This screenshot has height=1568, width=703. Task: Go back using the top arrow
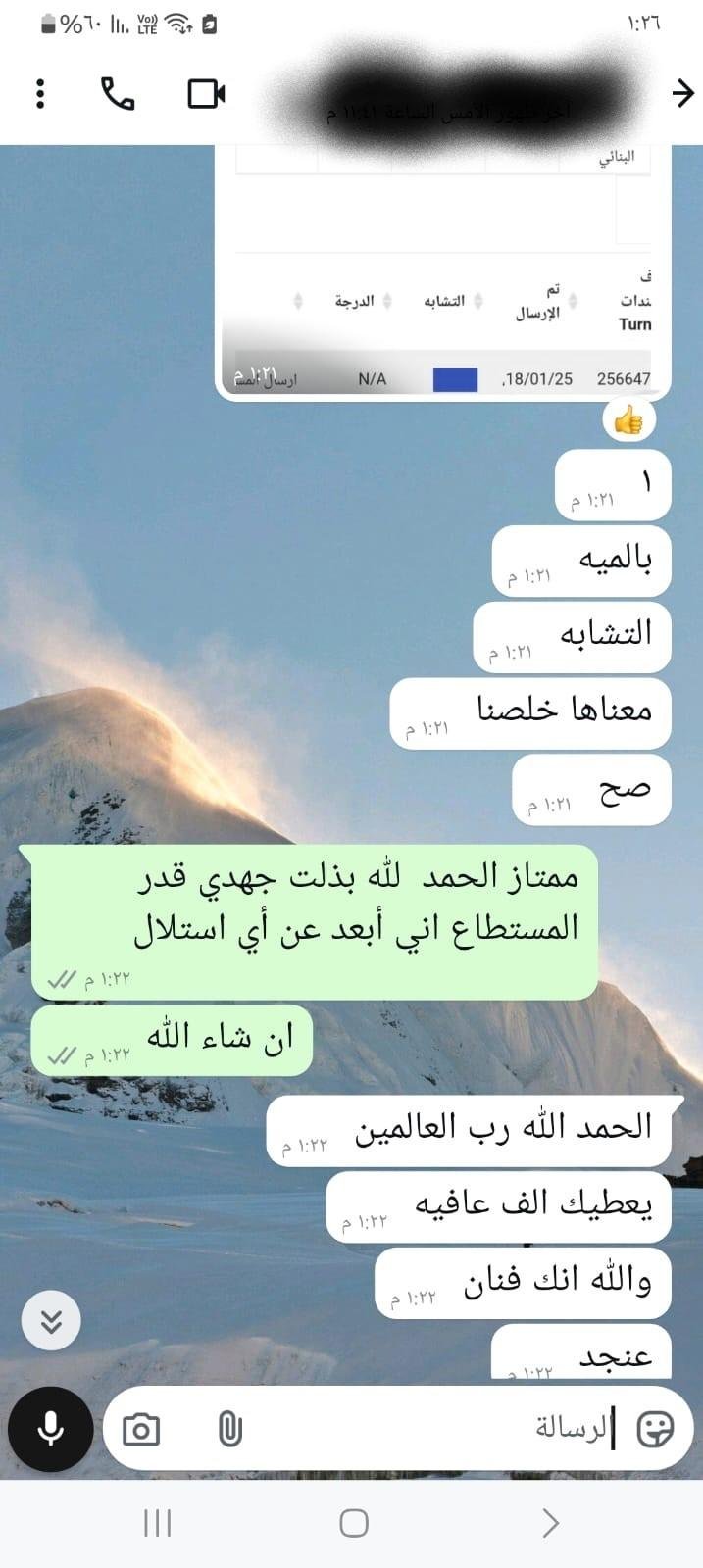pyautogui.click(x=682, y=93)
